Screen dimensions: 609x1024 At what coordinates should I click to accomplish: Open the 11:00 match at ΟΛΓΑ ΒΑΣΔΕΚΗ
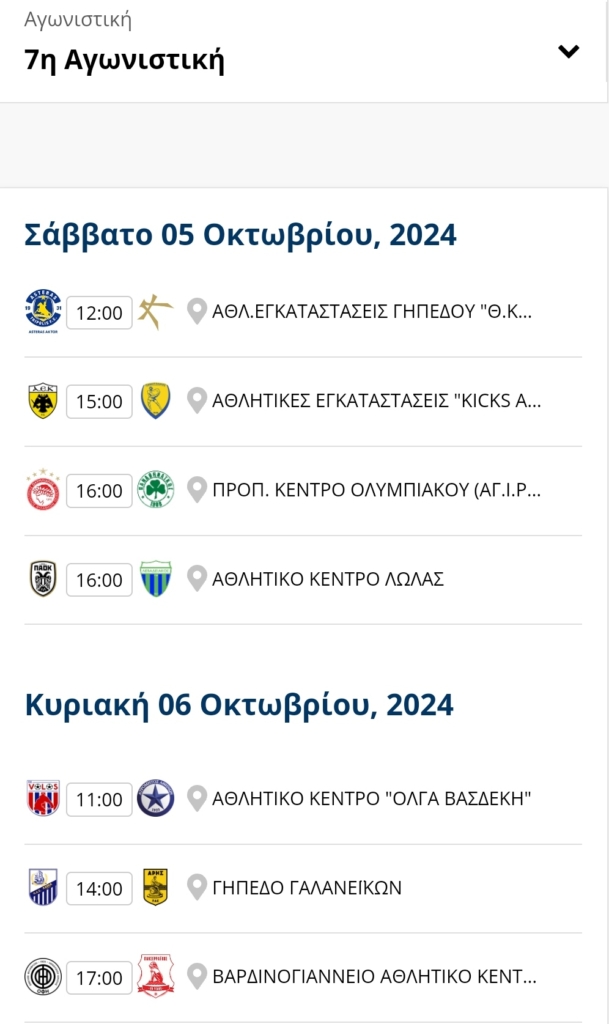point(303,799)
